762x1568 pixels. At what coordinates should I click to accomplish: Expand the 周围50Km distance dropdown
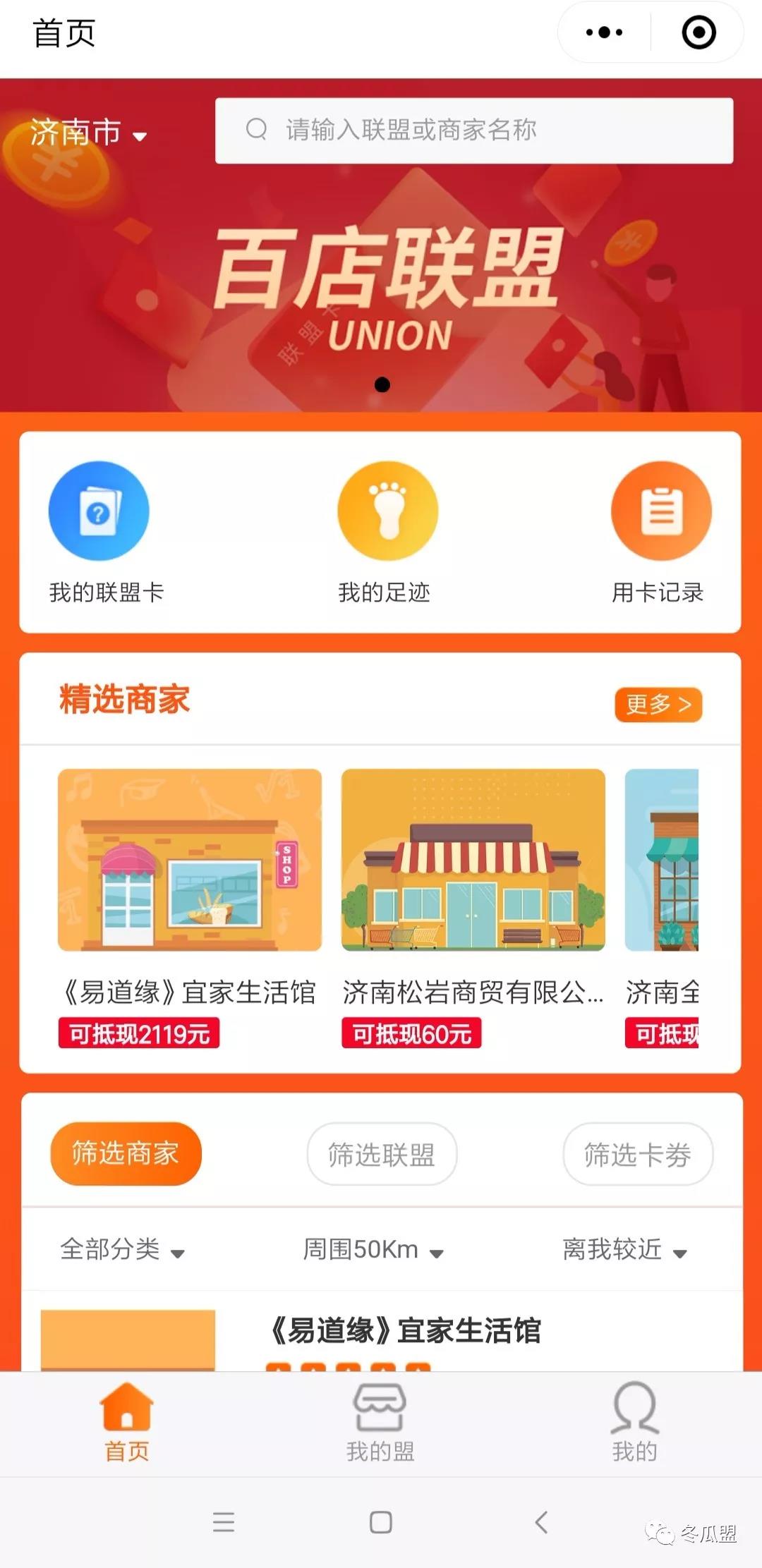373,1249
